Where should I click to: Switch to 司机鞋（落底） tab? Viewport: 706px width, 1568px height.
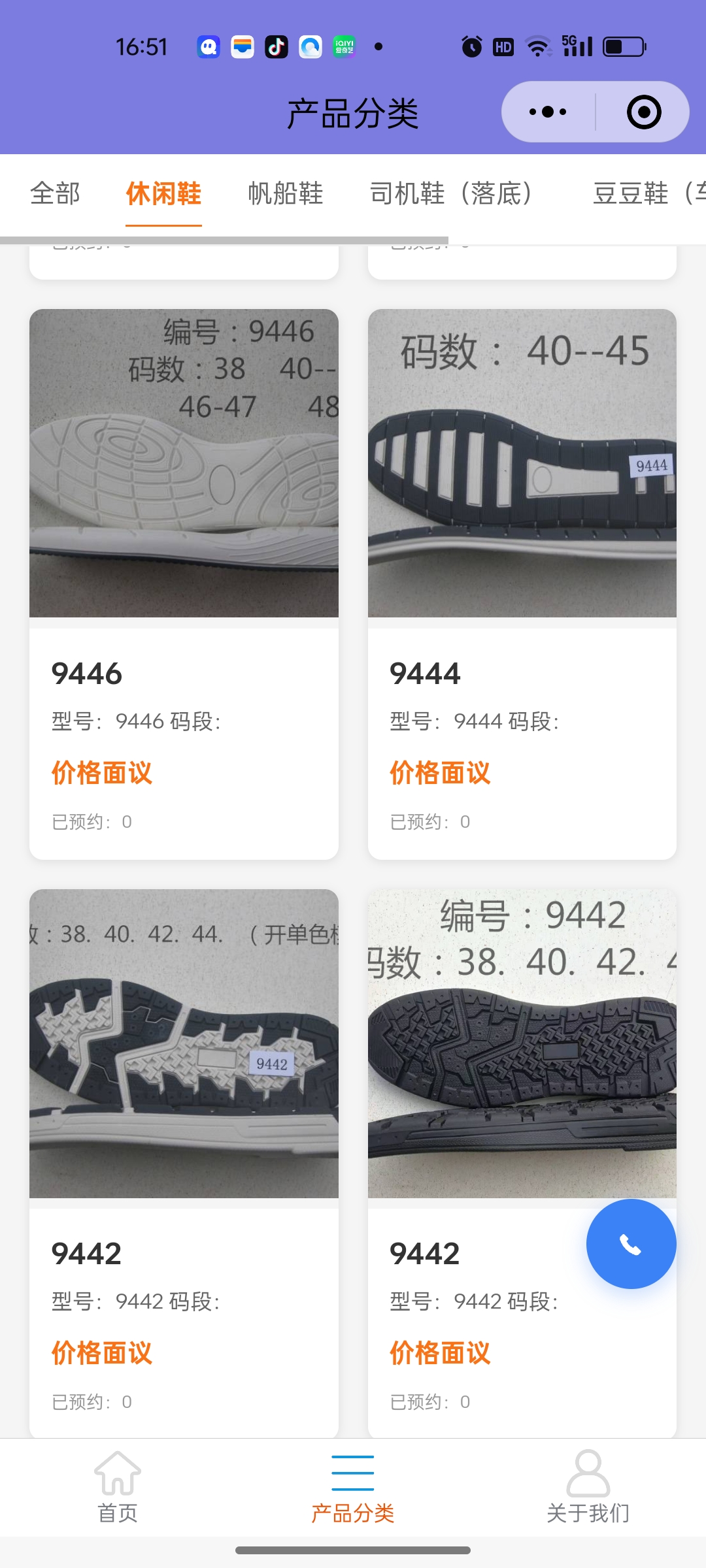pos(450,193)
